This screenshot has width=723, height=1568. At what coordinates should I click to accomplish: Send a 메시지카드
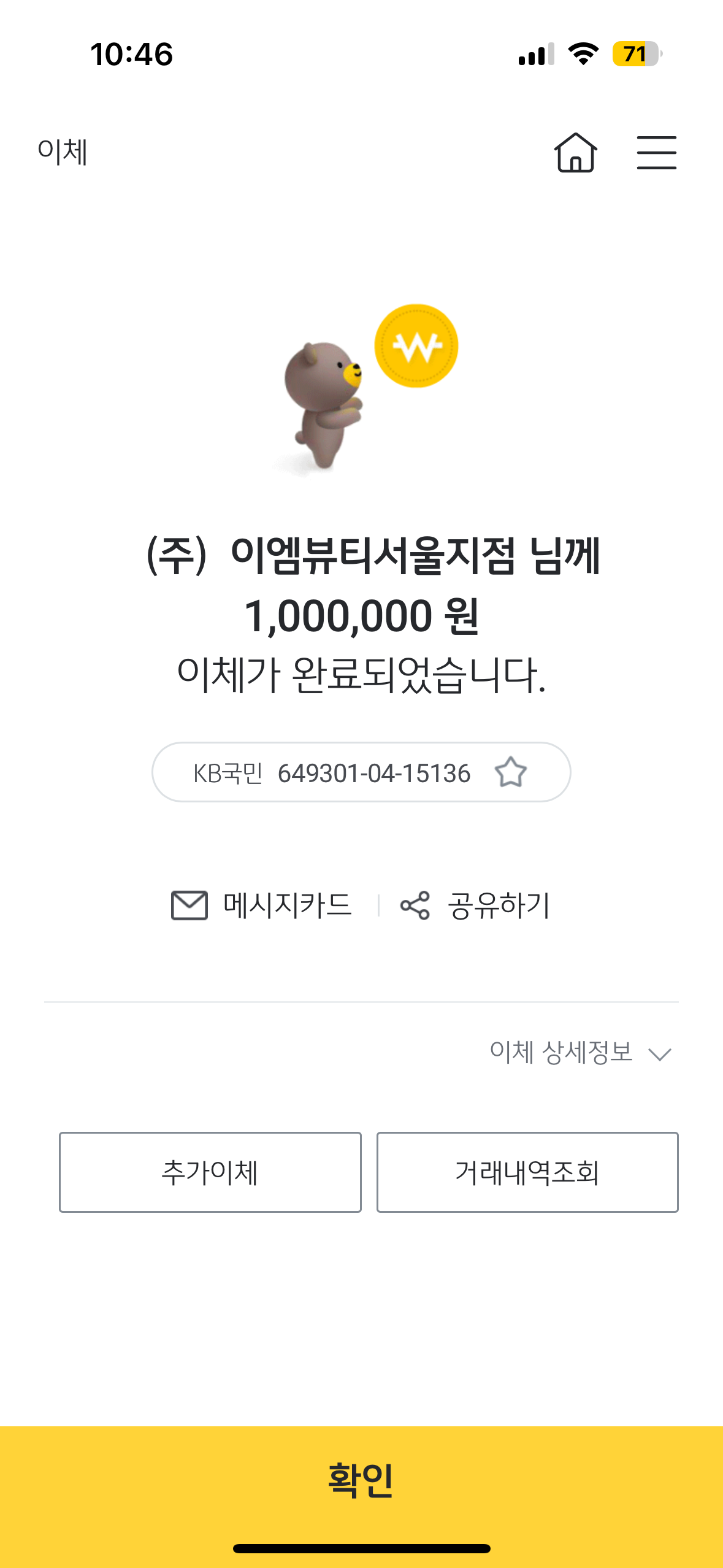pos(262,905)
